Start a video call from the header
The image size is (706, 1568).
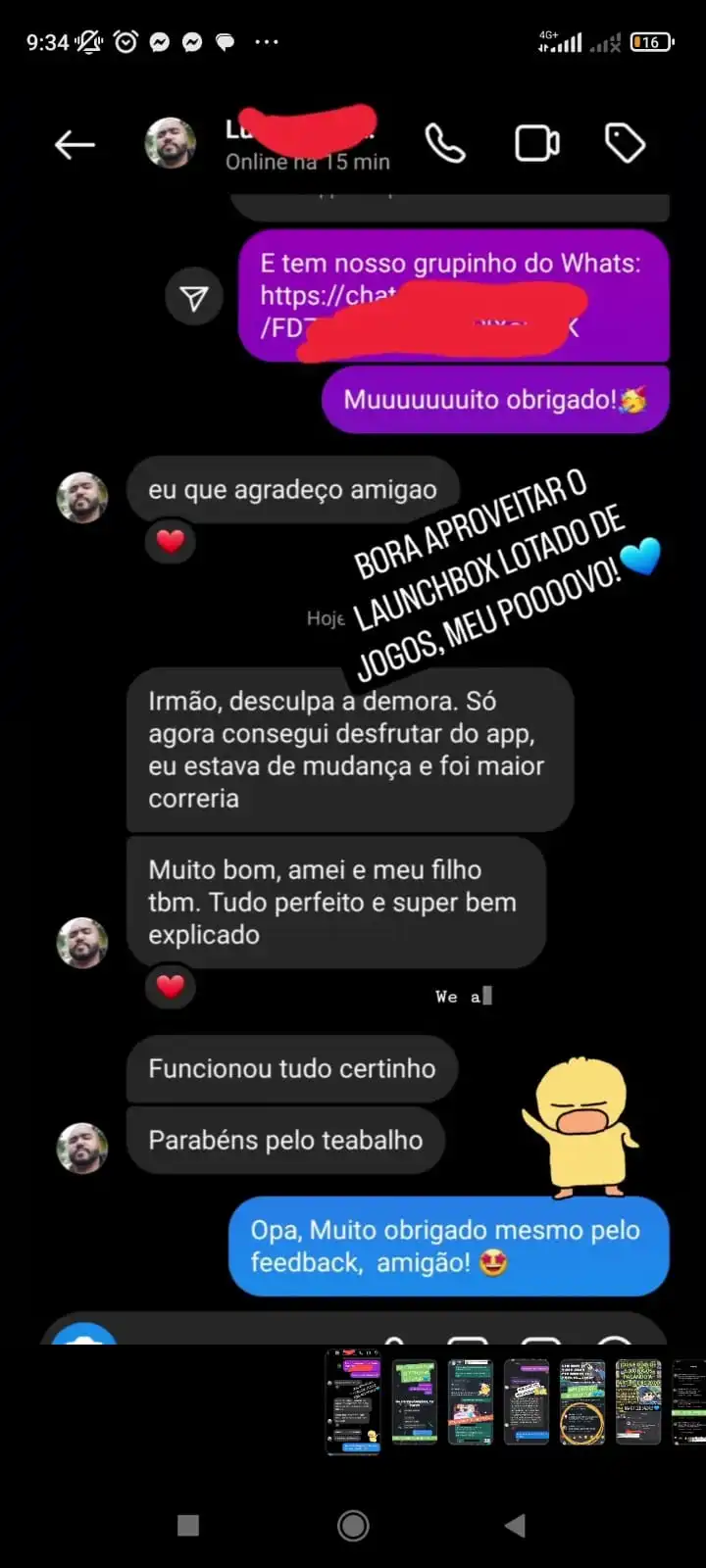click(x=535, y=142)
